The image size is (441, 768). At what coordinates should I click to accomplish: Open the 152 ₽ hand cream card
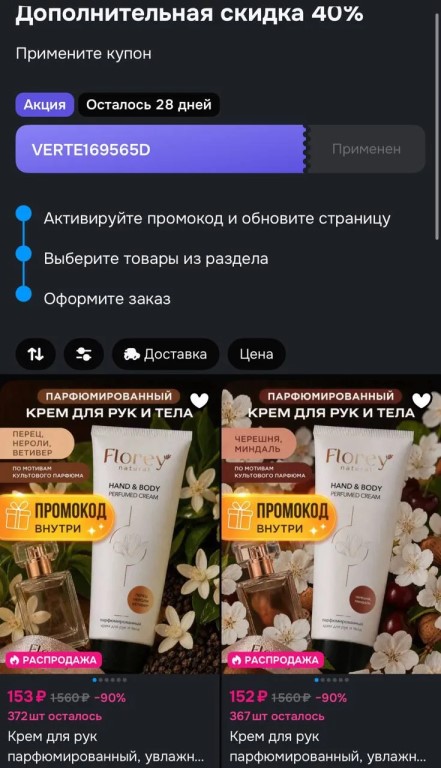point(331,571)
